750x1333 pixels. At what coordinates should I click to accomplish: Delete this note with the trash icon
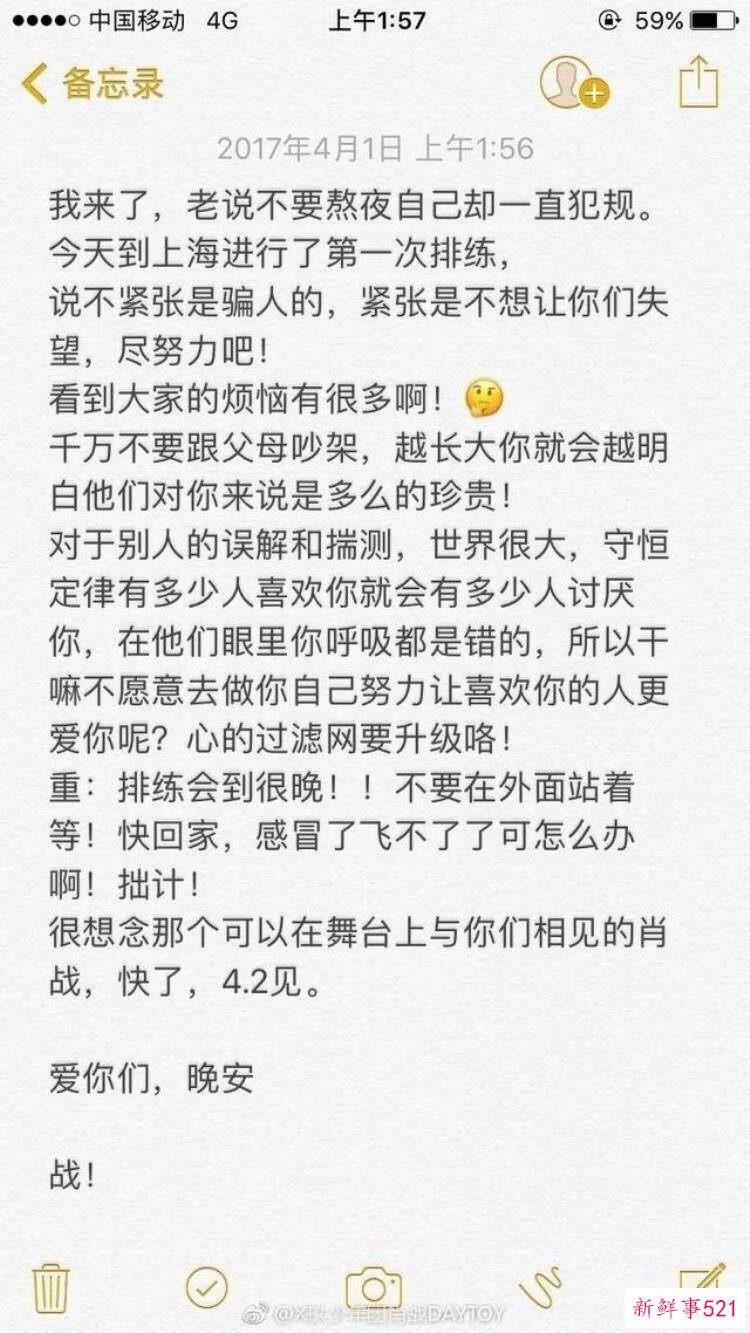point(50,1287)
